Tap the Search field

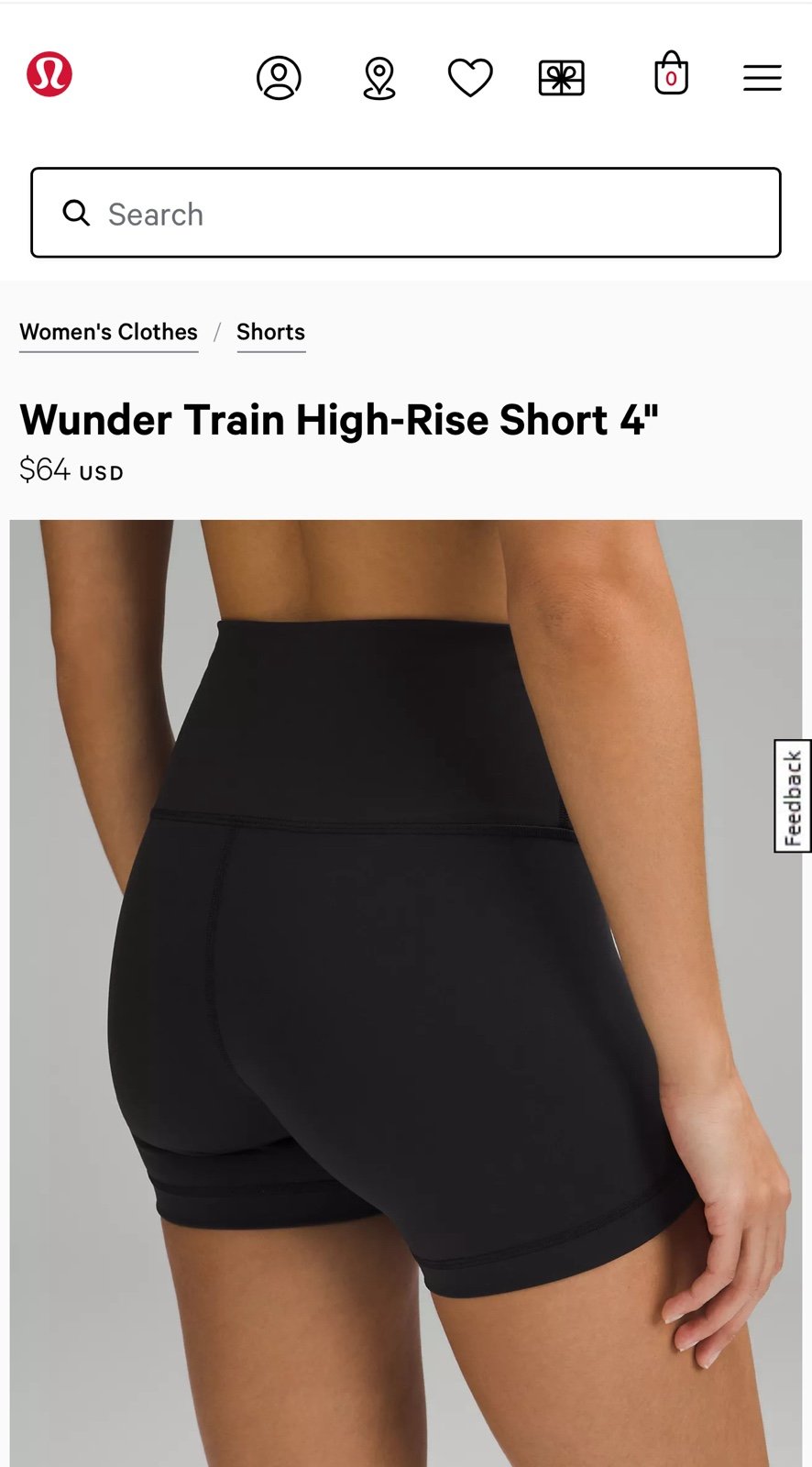coord(406,213)
